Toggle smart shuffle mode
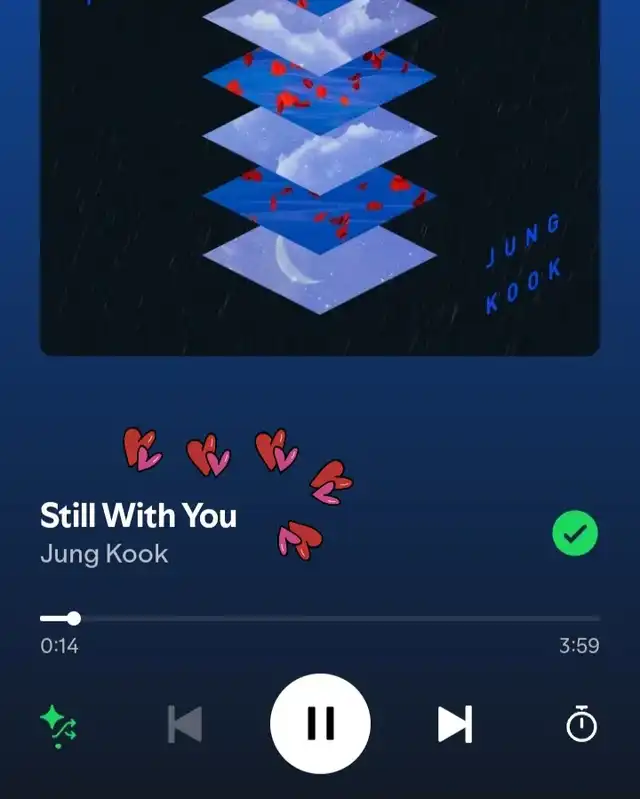This screenshot has height=799, width=640. (59, 725)
